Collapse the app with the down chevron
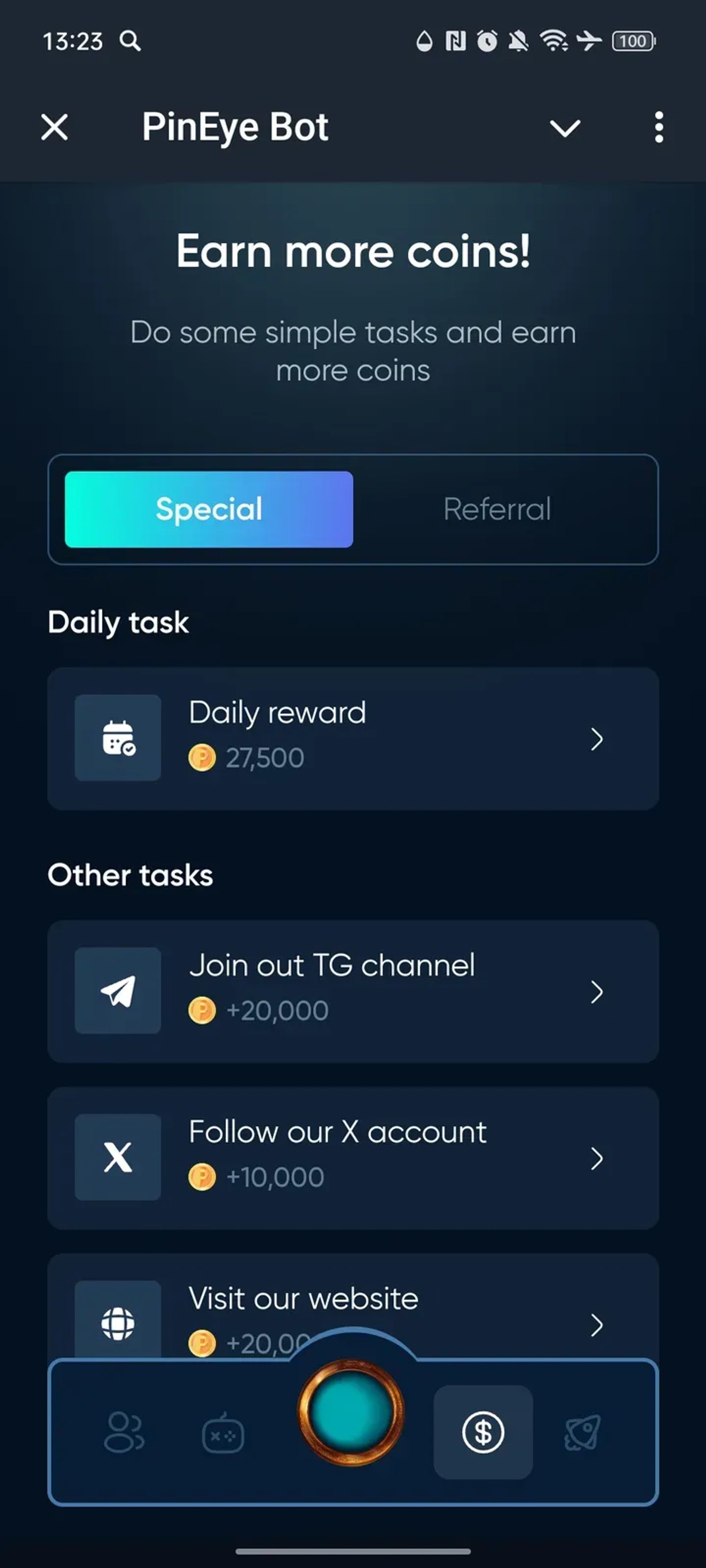Image resolution: width=706 pixels, height=1568 pixels. pyautogui.click(x=565, y=128)
